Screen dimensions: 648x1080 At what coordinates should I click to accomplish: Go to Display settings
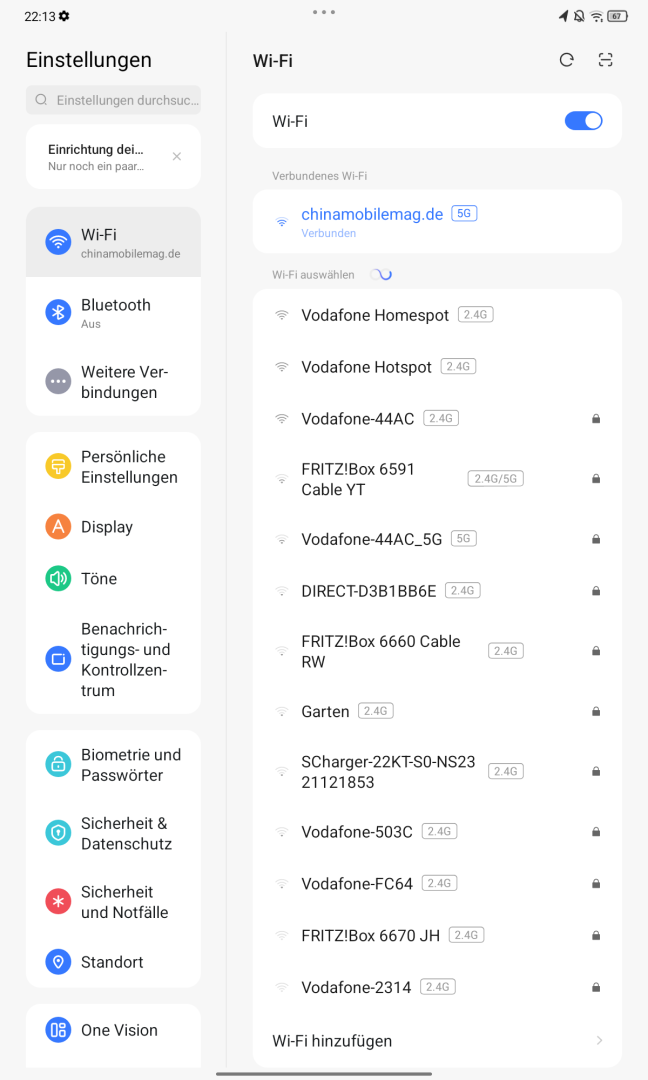(114, 527)
